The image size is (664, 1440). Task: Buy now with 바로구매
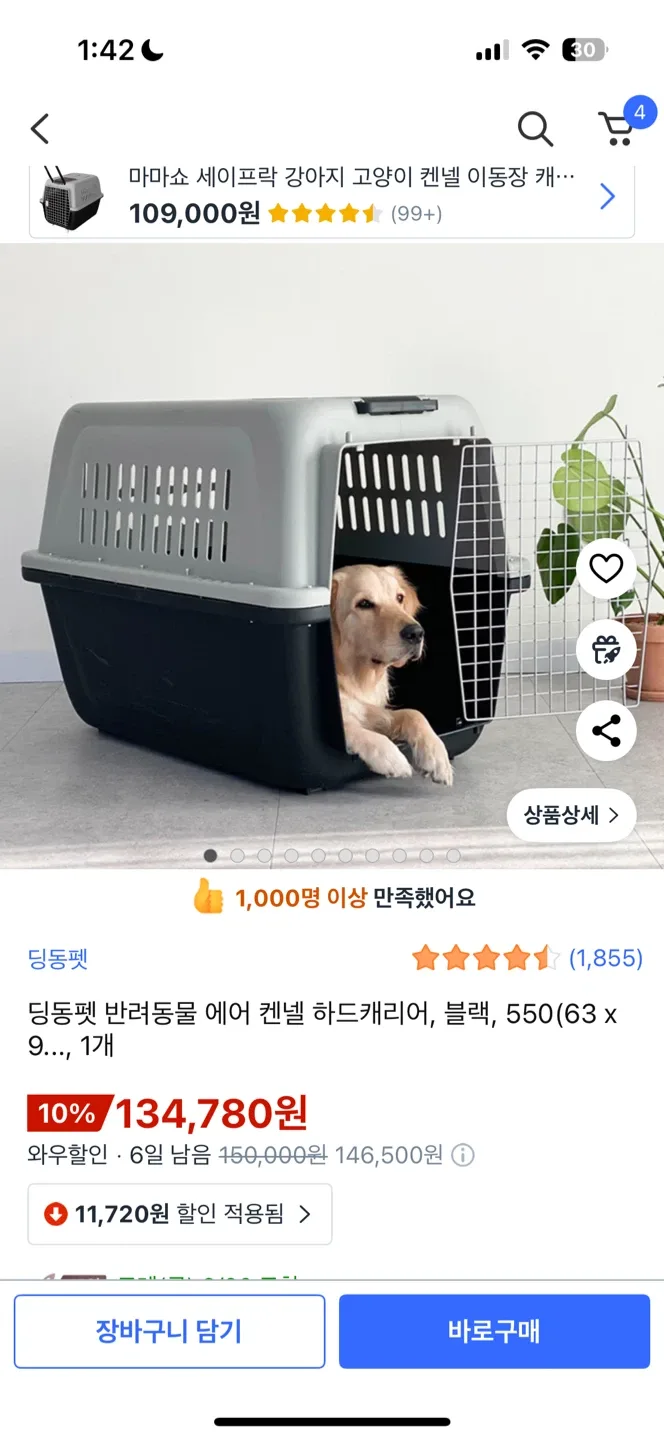pos(494,1331)
